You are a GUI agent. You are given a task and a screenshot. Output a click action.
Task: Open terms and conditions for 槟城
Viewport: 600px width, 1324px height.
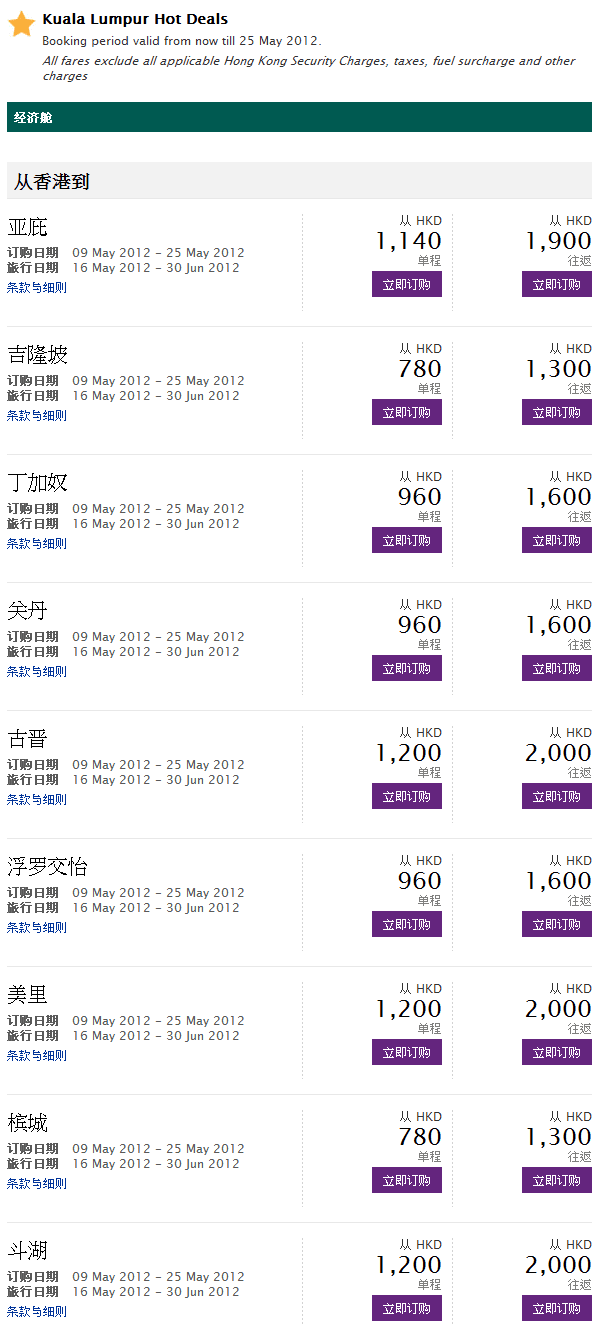37,1184
